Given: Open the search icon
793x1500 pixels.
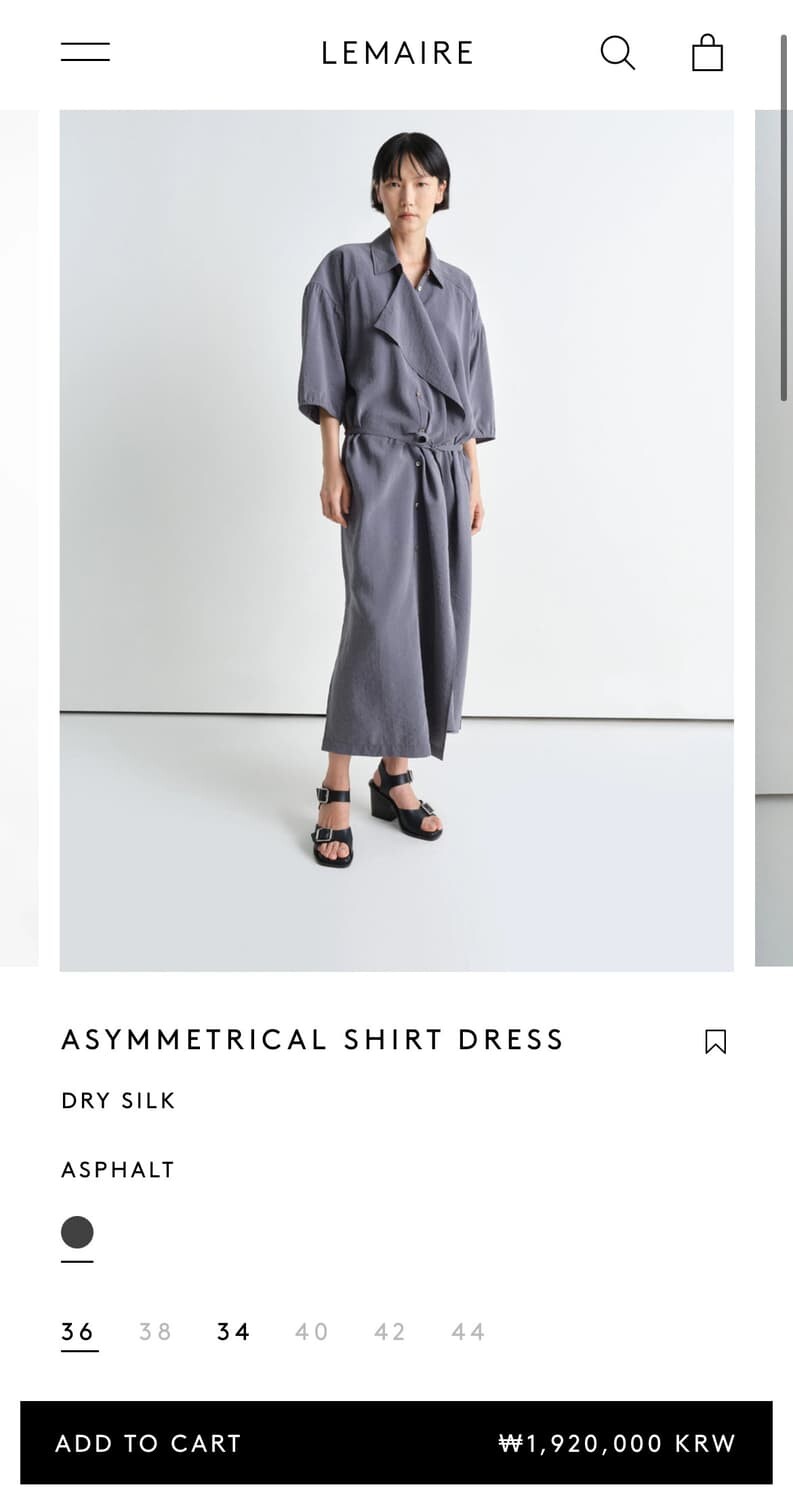Looking at the screenshot, I should (x=617, y=53).
